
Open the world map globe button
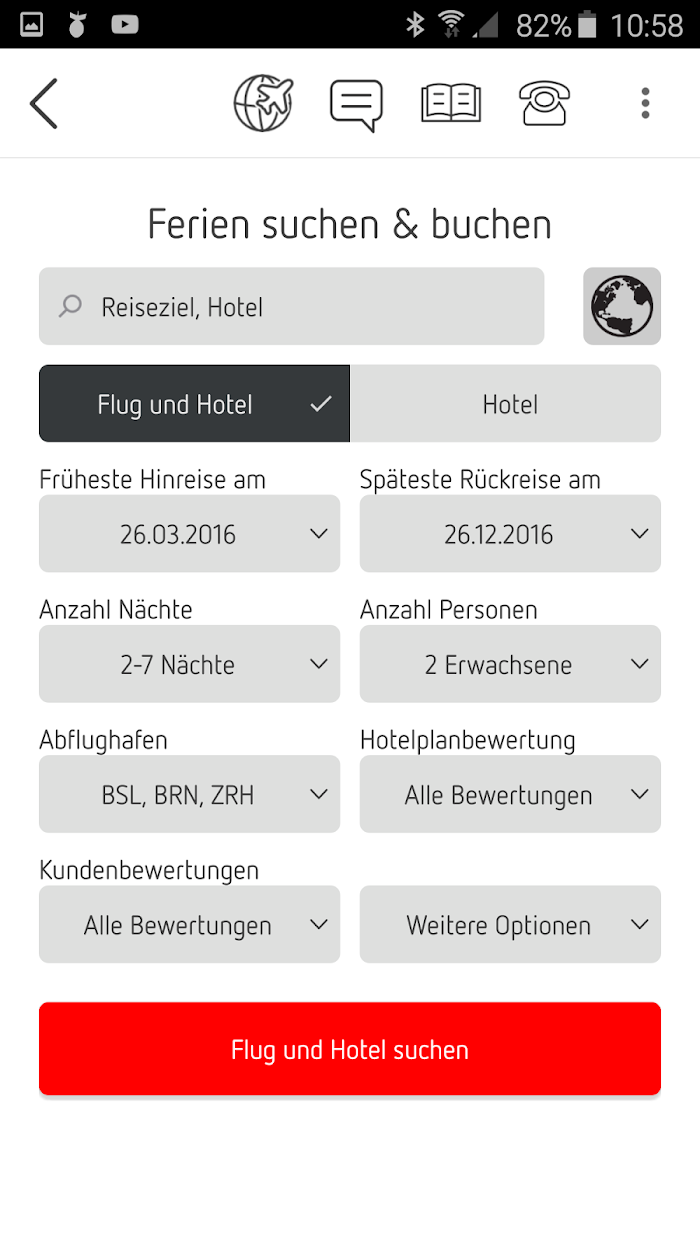point(622,306)
